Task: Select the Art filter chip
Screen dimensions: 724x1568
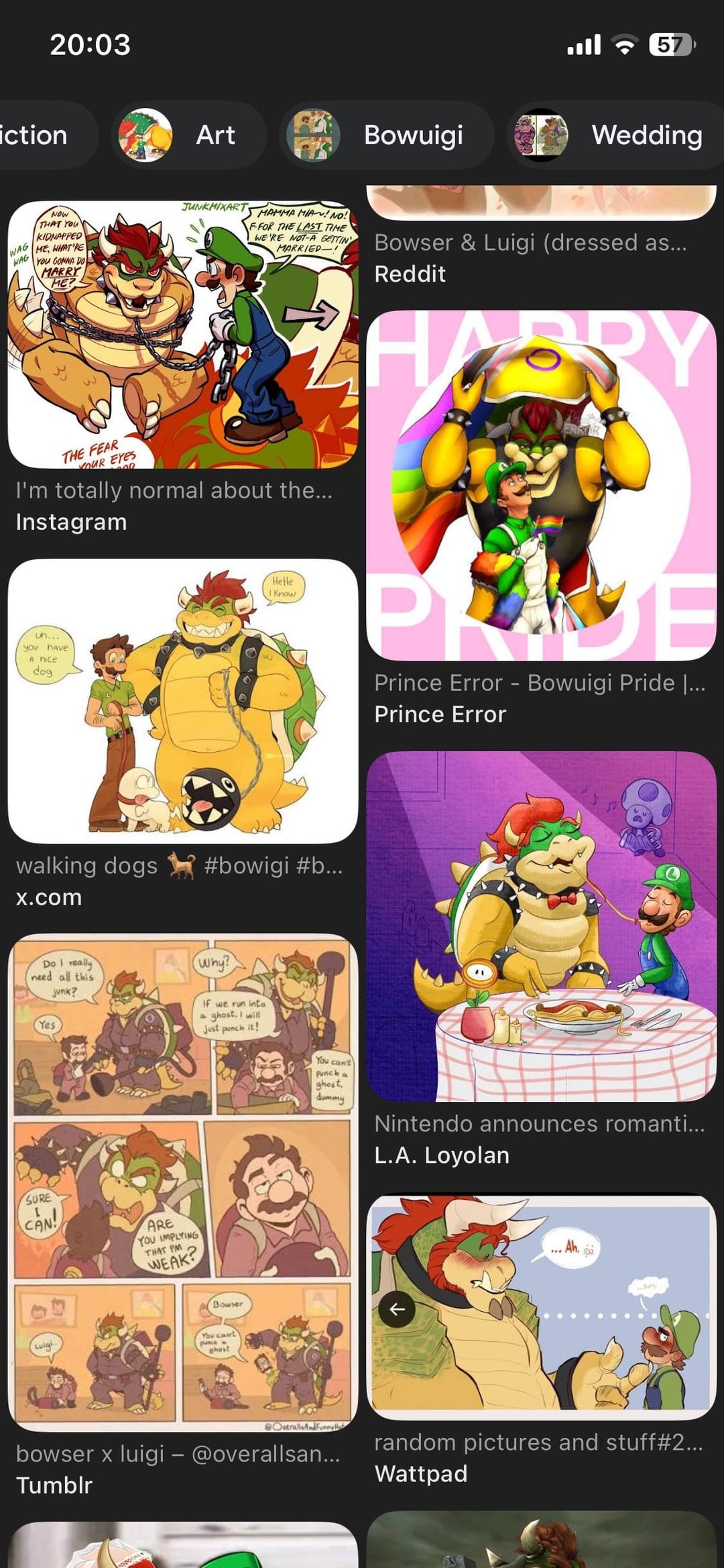Action: click(x=188, y=135)
